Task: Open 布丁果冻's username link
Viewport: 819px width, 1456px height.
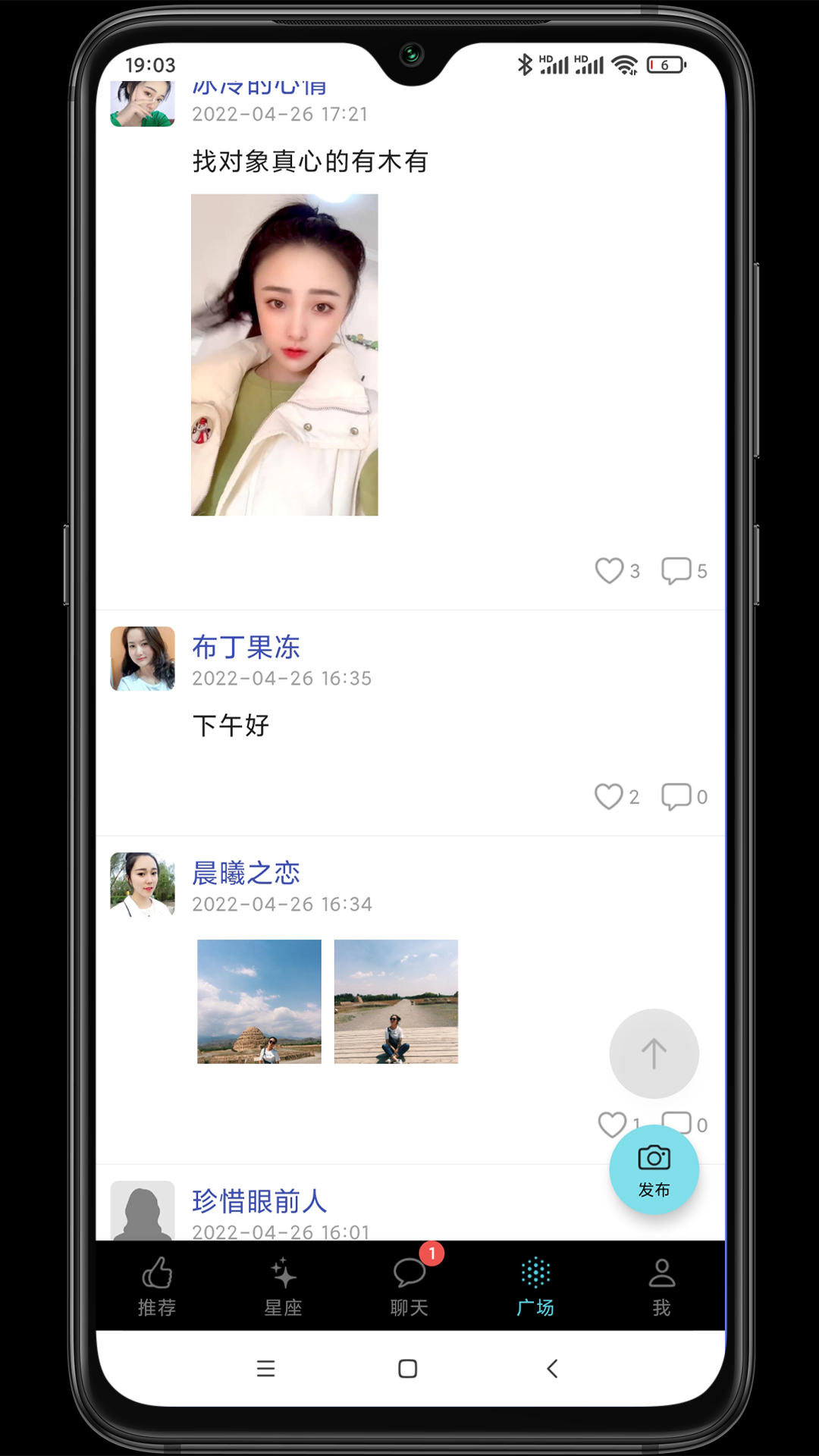Action: tap(246, 648)
